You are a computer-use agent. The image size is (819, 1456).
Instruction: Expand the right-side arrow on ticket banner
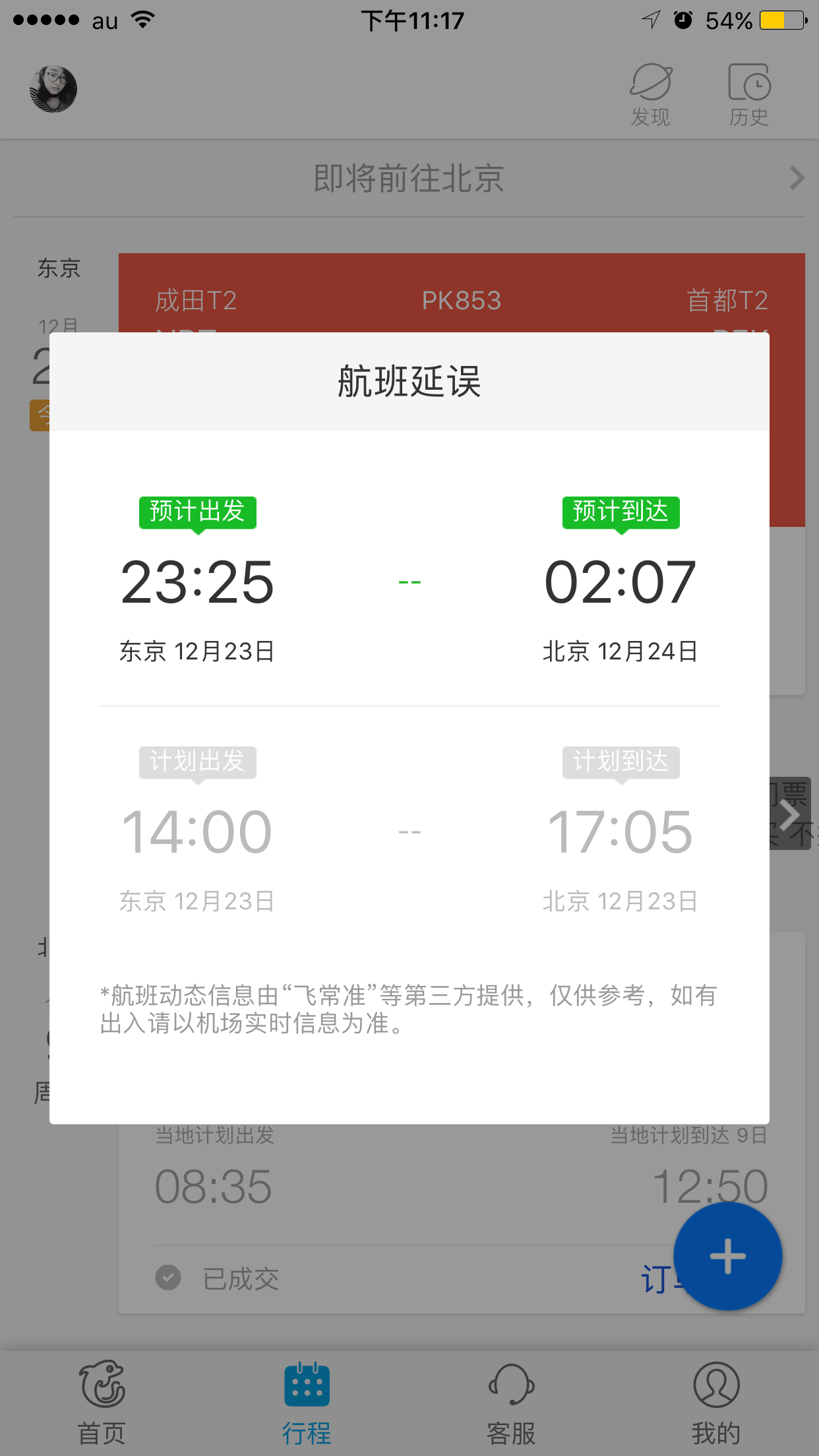[x=789, y=815]
